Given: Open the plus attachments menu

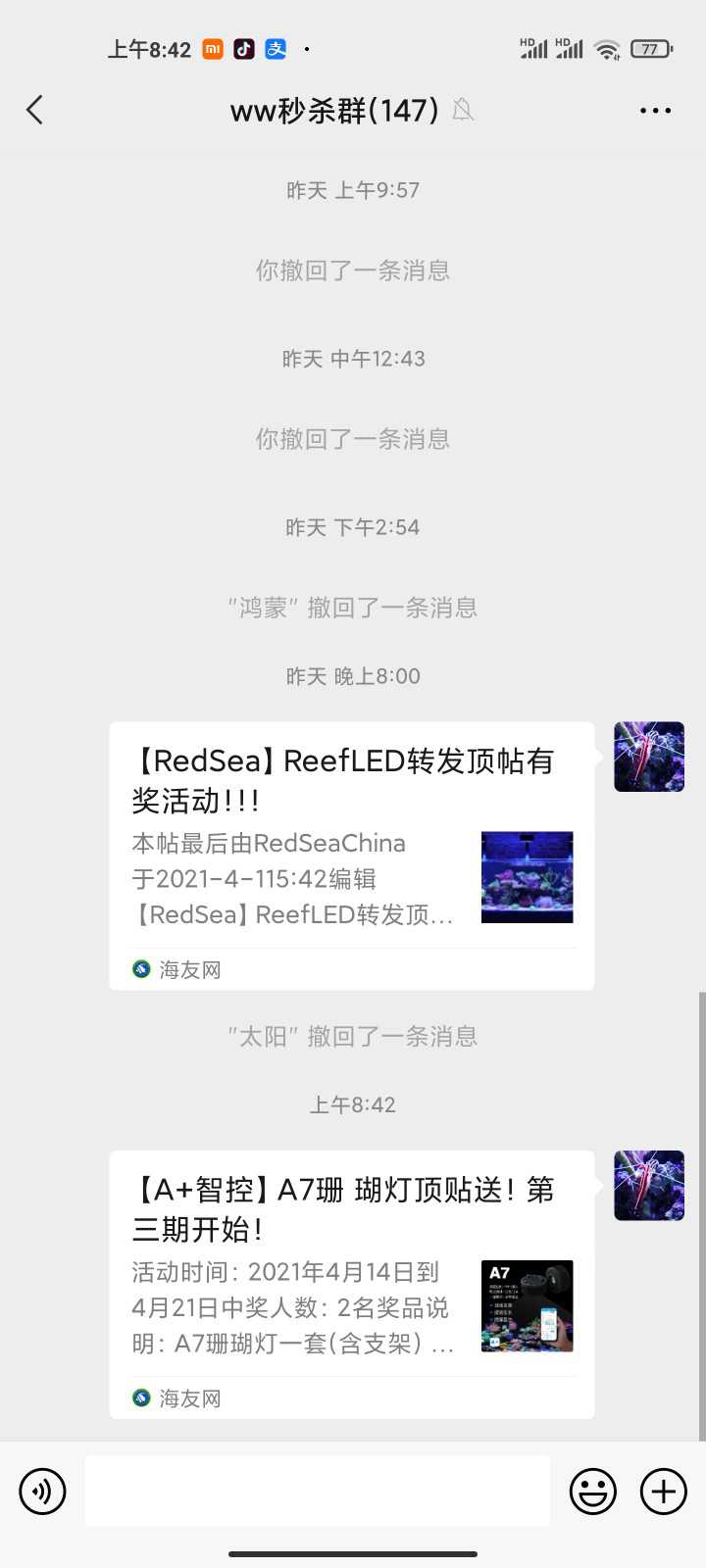Looking at the screenshot, I should (664, 1492).
